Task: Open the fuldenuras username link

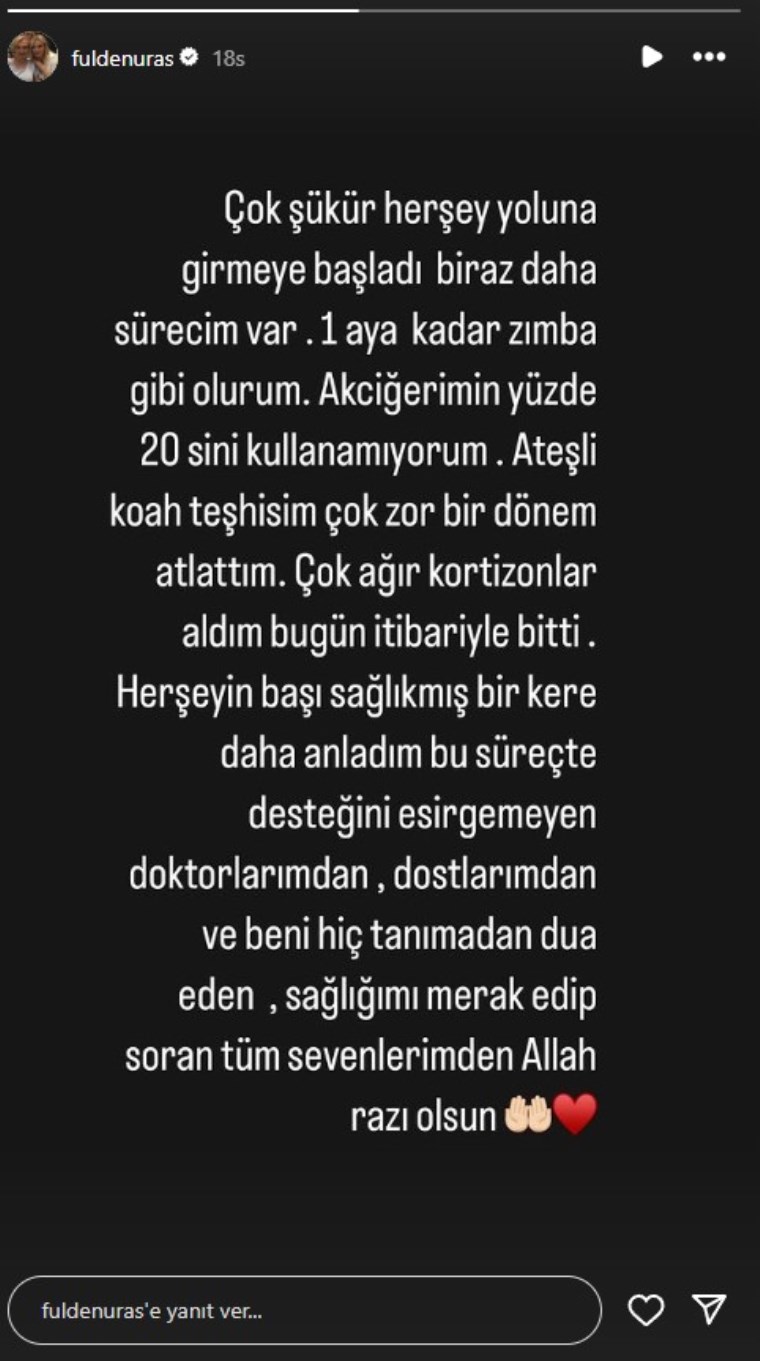Action: point(121,59)
